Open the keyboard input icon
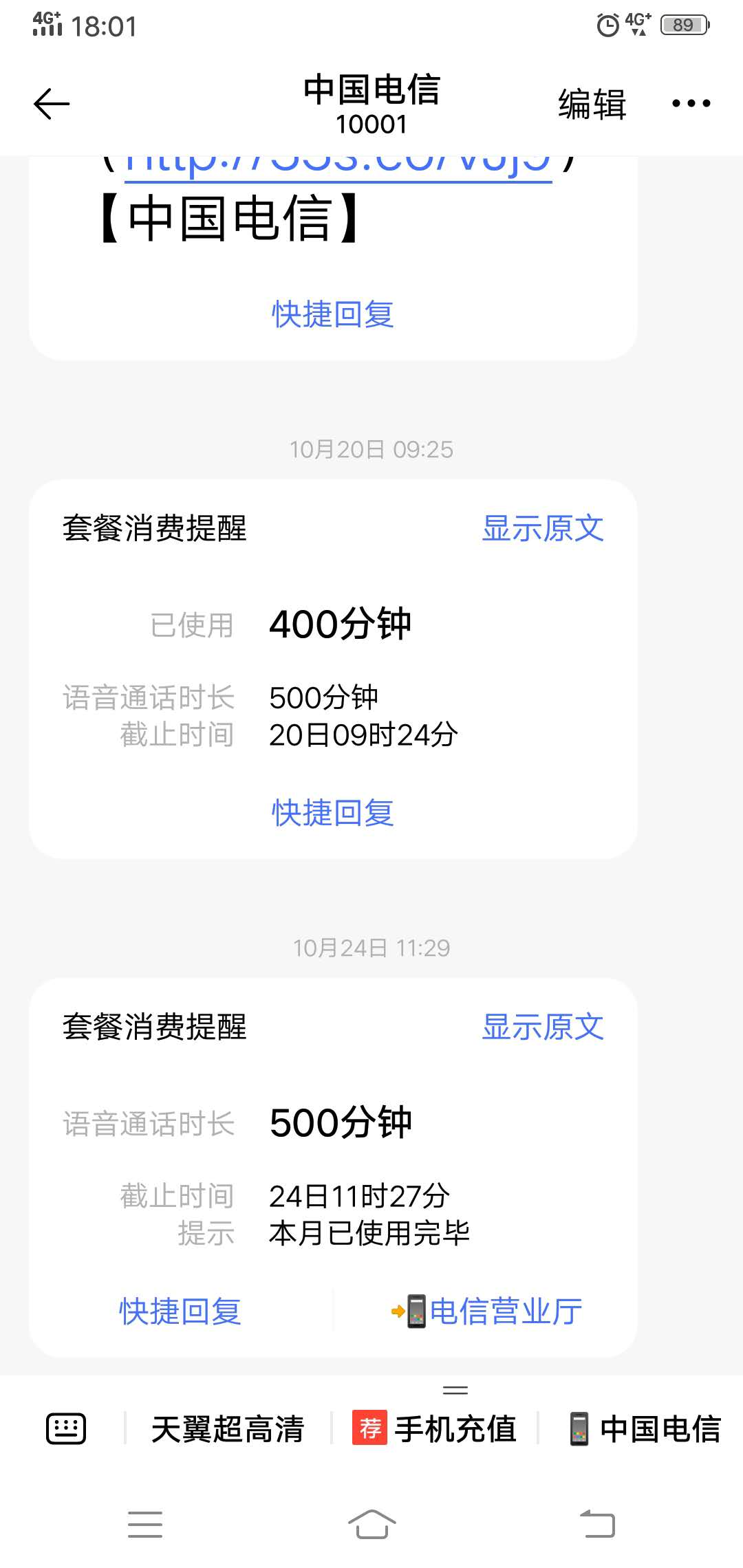Image resolution: width=743 pixels, height=1568 pixels. [65, 1428]
